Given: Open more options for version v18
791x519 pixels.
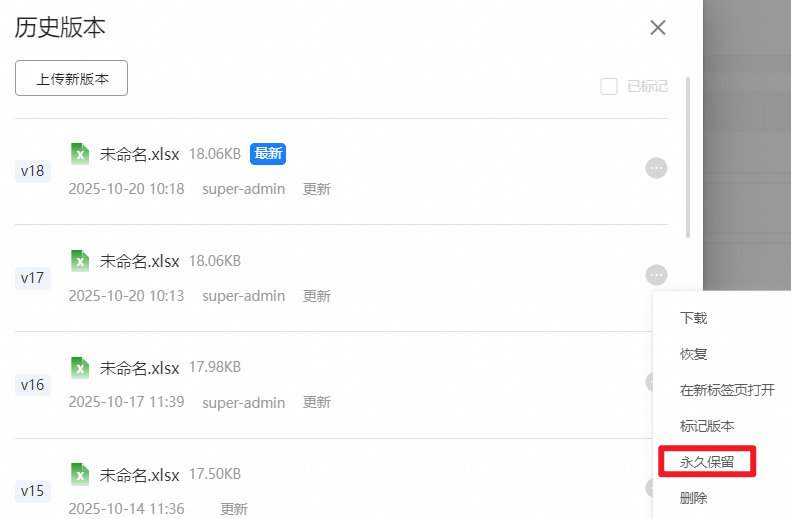Looking at the screenshot, I should coord(656,168).
